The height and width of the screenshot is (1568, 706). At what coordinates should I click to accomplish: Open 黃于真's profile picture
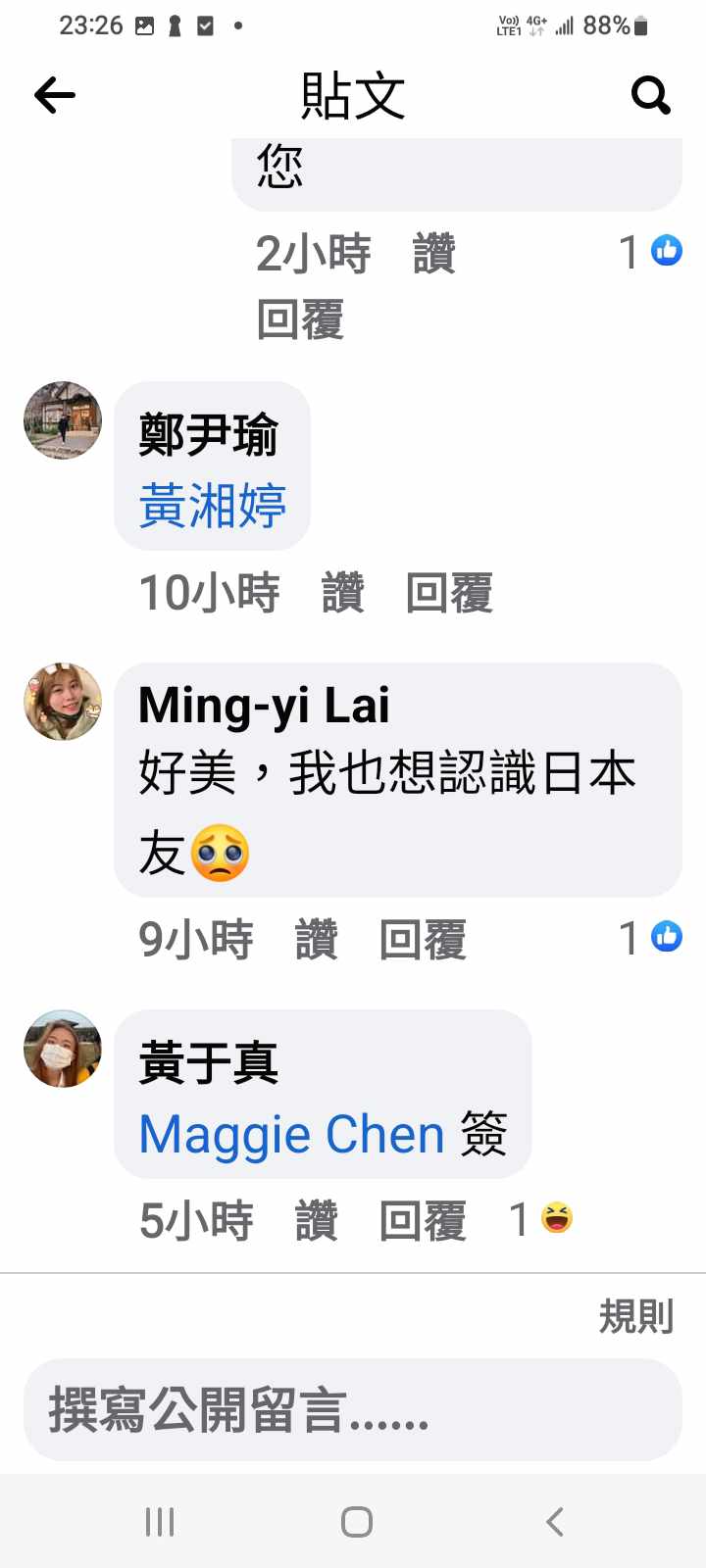pyautogui.click(x=63, y=1049)
